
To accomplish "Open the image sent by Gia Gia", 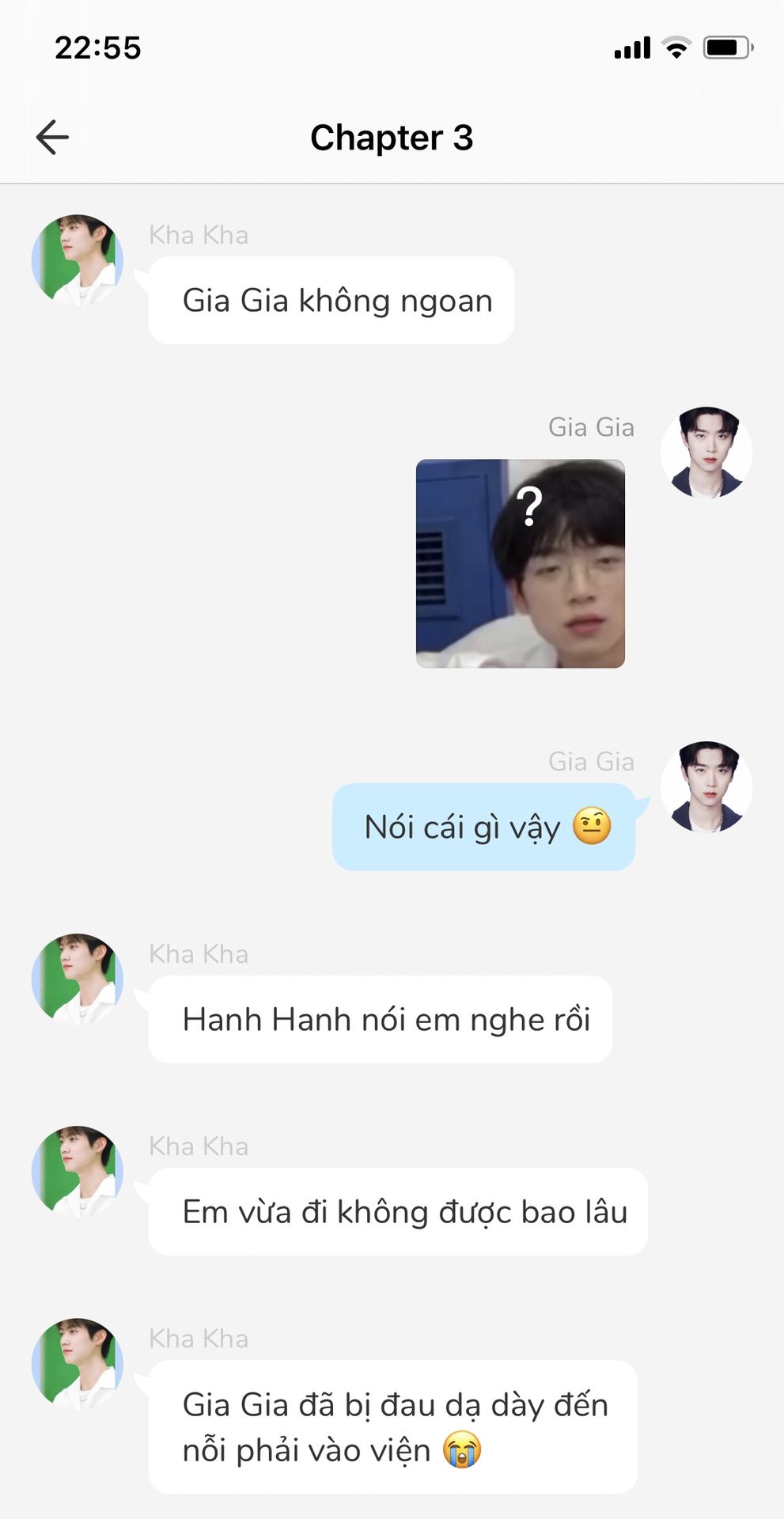I will click(520, 563).
